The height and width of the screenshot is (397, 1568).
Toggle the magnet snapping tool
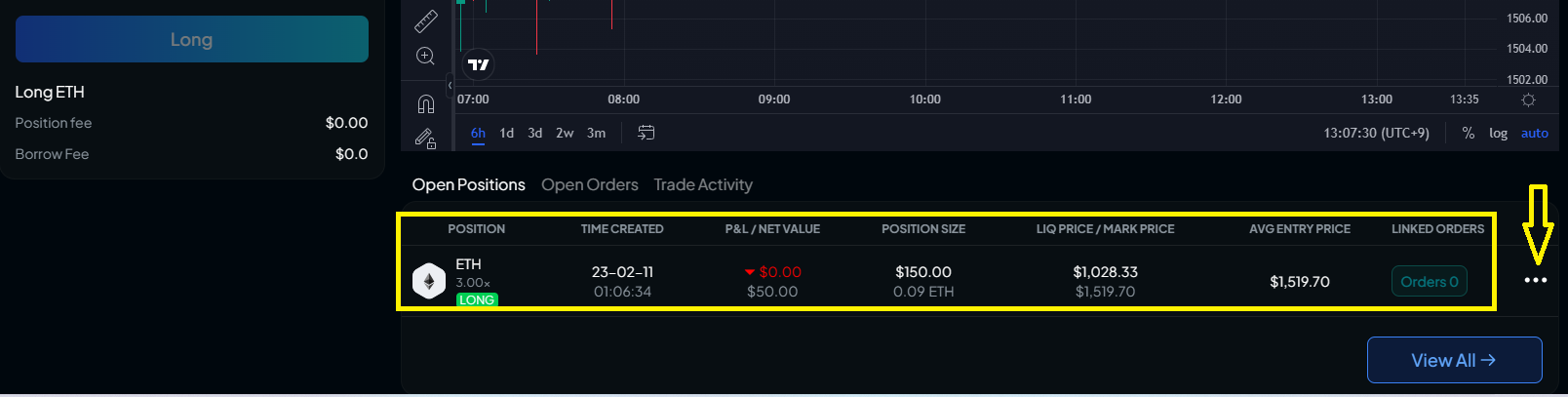(x=426, y=103)
